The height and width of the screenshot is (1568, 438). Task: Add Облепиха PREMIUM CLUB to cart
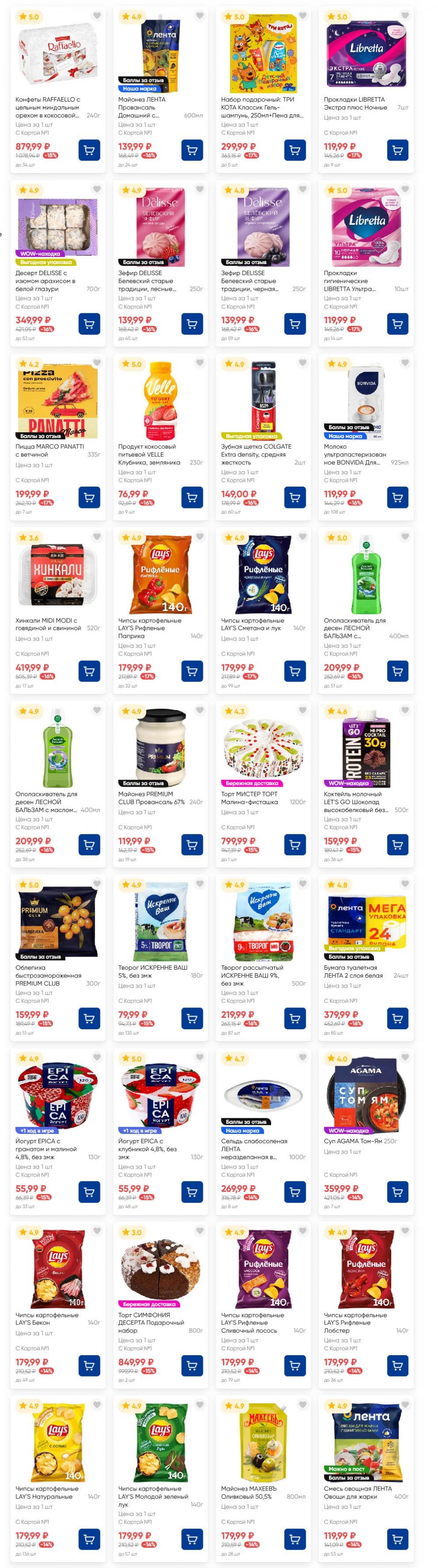pyautogui.click(x=89, y=1018)
